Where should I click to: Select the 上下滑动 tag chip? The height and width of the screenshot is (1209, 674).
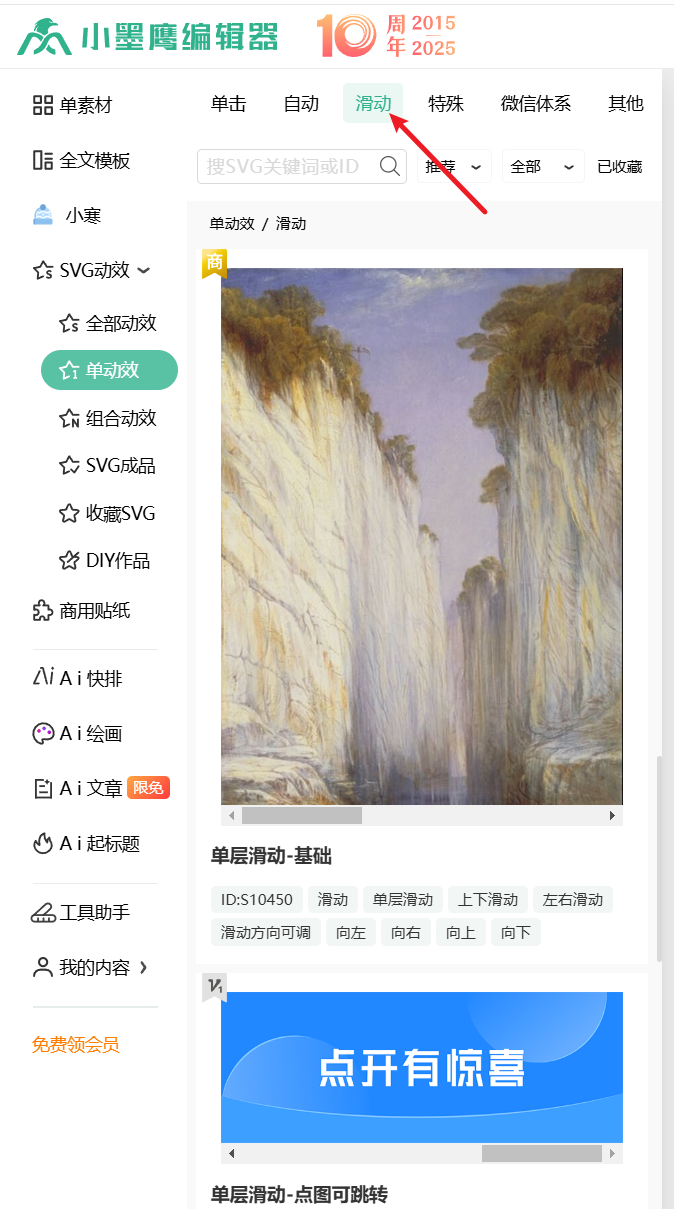click(487, 900)
